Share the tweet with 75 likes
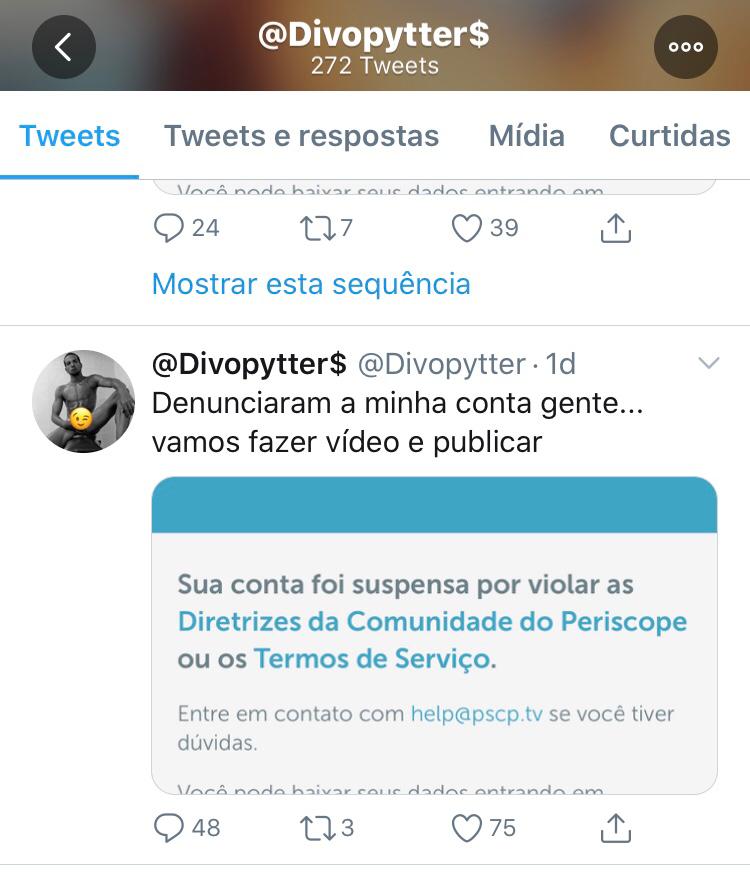 click(616, 828)
